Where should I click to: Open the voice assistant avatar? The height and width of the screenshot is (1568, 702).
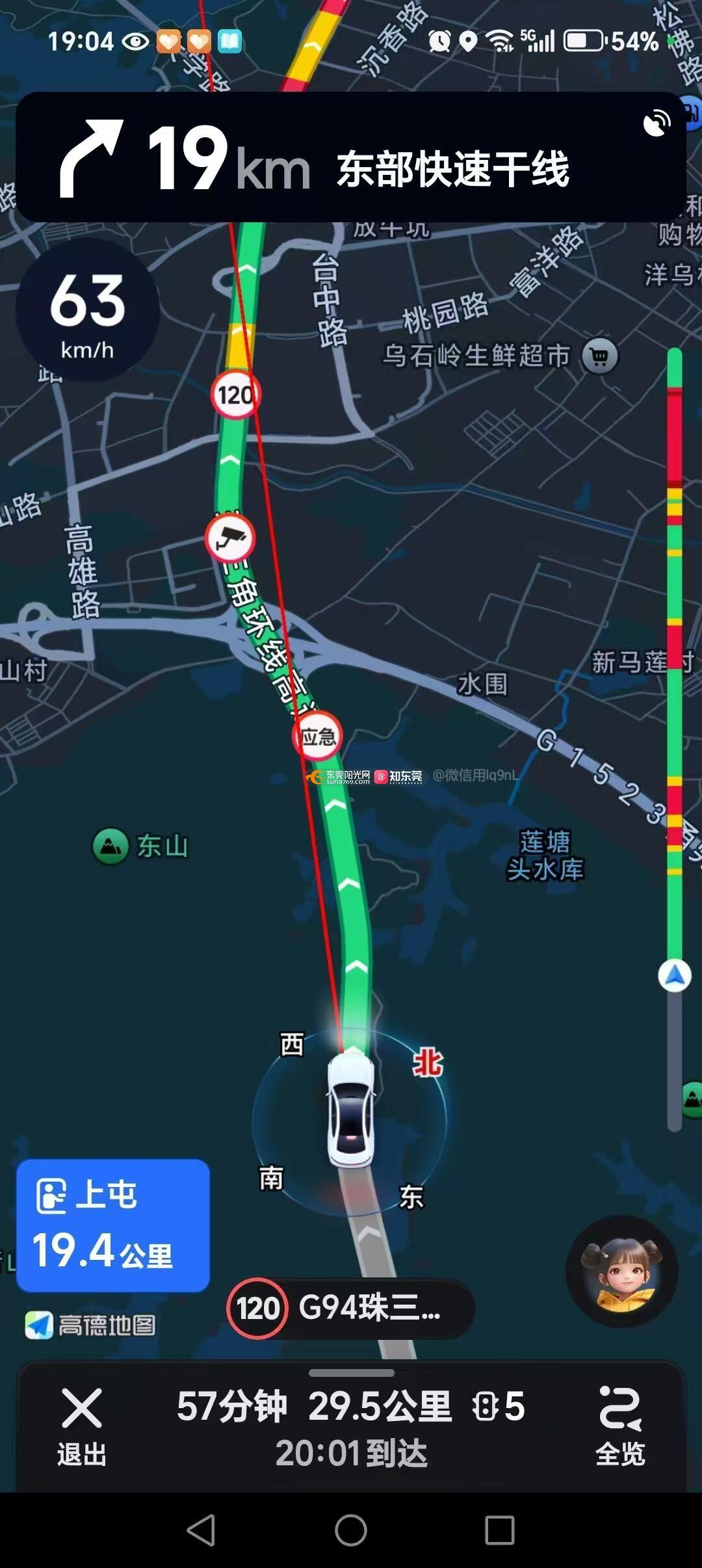click(x=622, y=1272)
